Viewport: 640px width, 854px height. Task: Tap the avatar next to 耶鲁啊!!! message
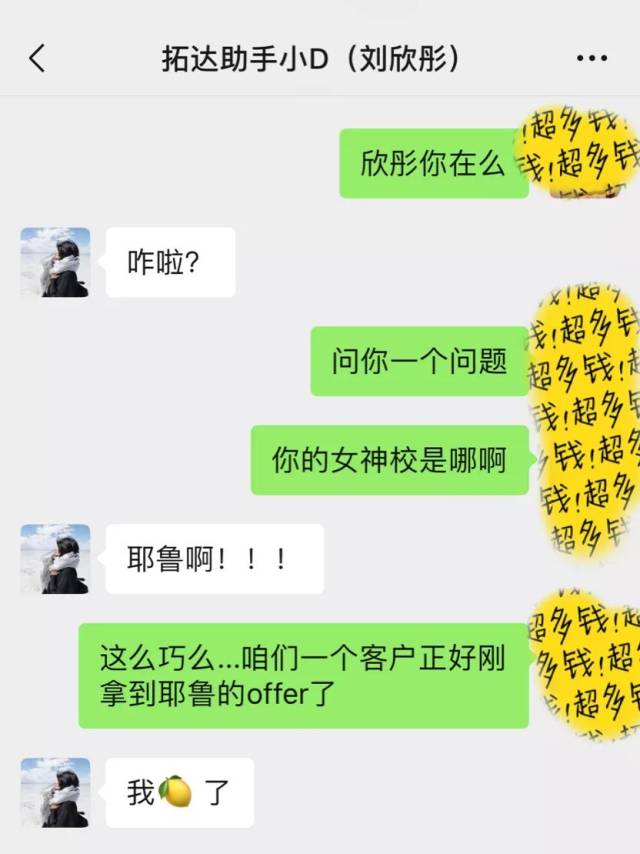[55, 559]
